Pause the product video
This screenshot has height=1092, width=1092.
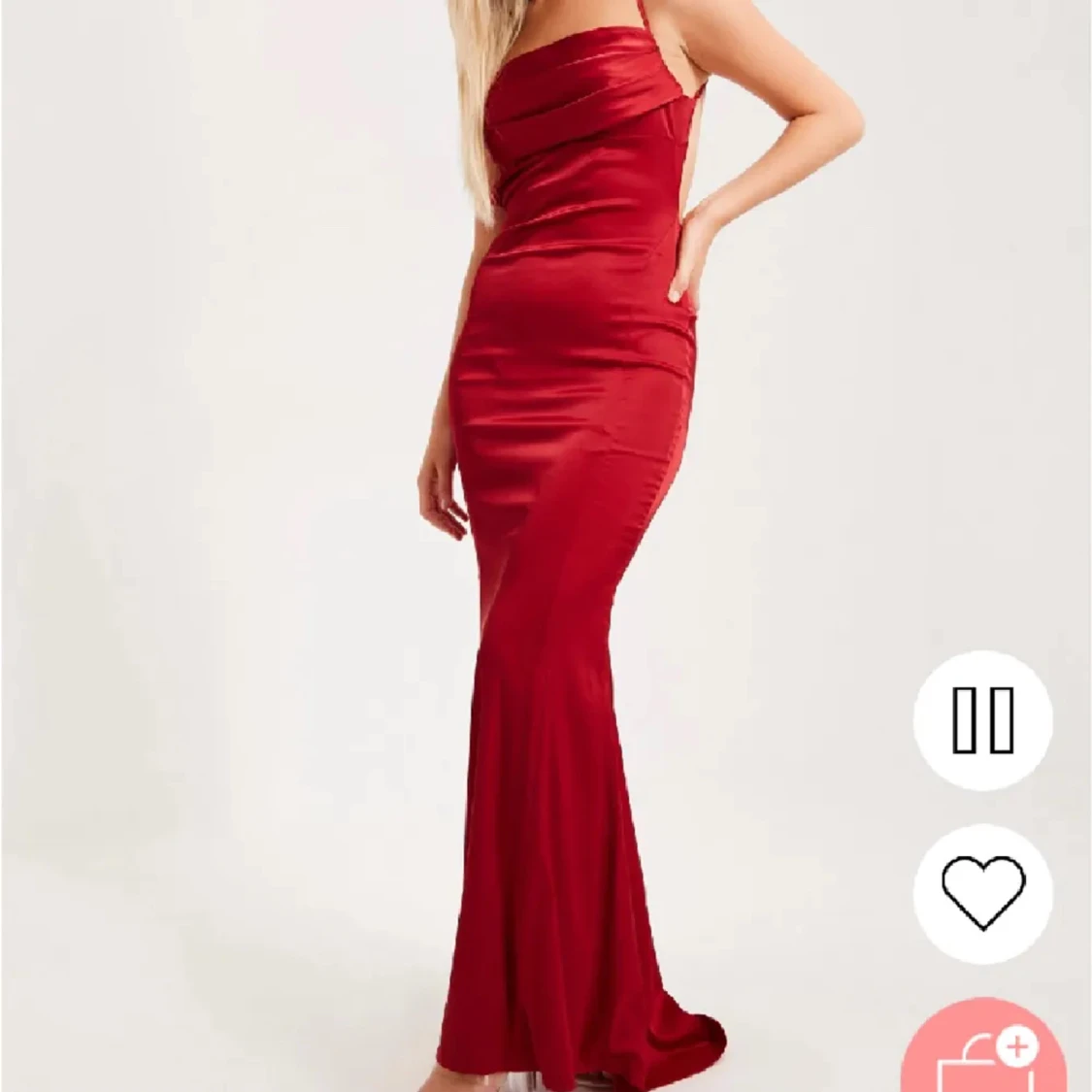tap(982, 719)
